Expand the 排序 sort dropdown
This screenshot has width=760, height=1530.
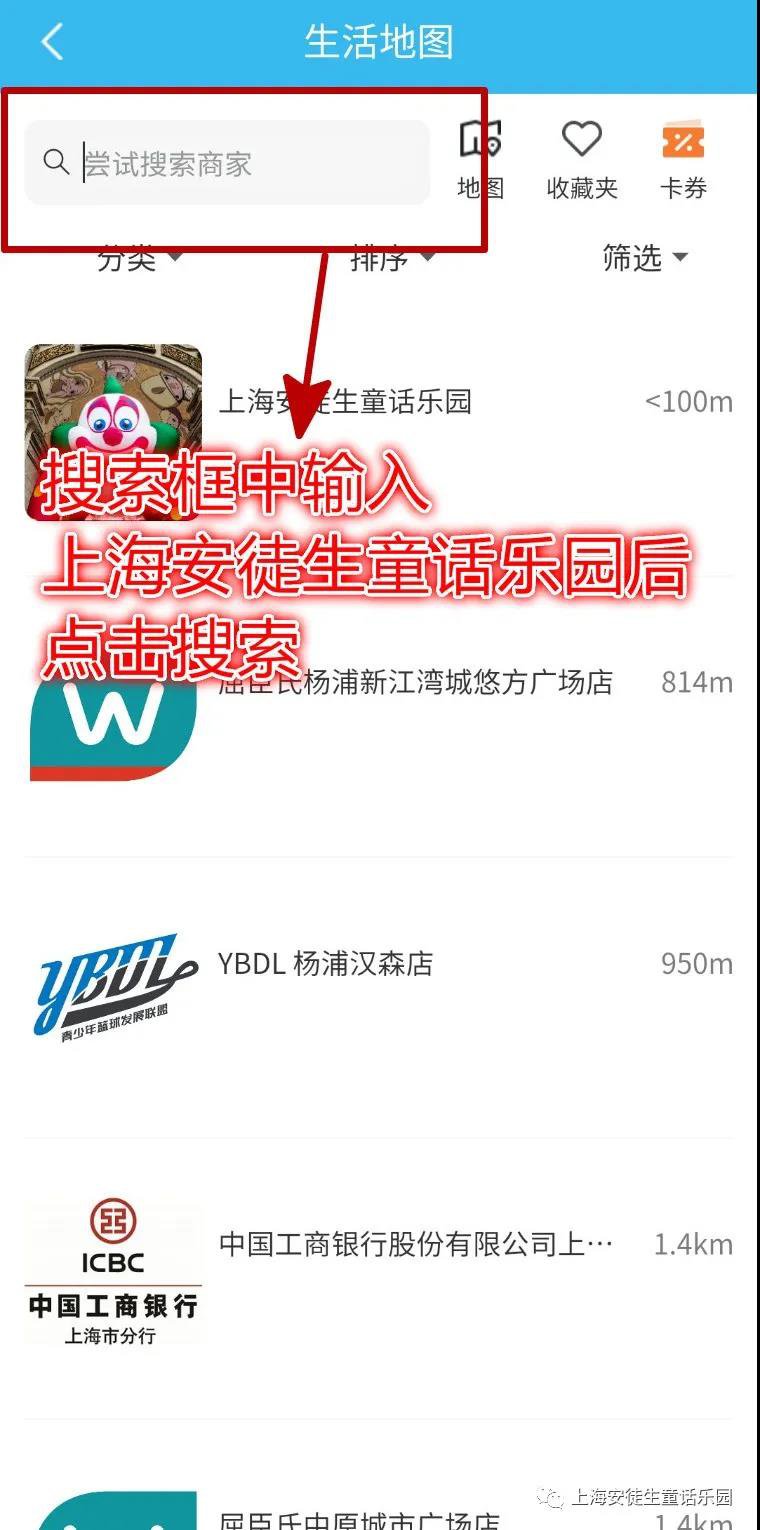click(391, 259)
